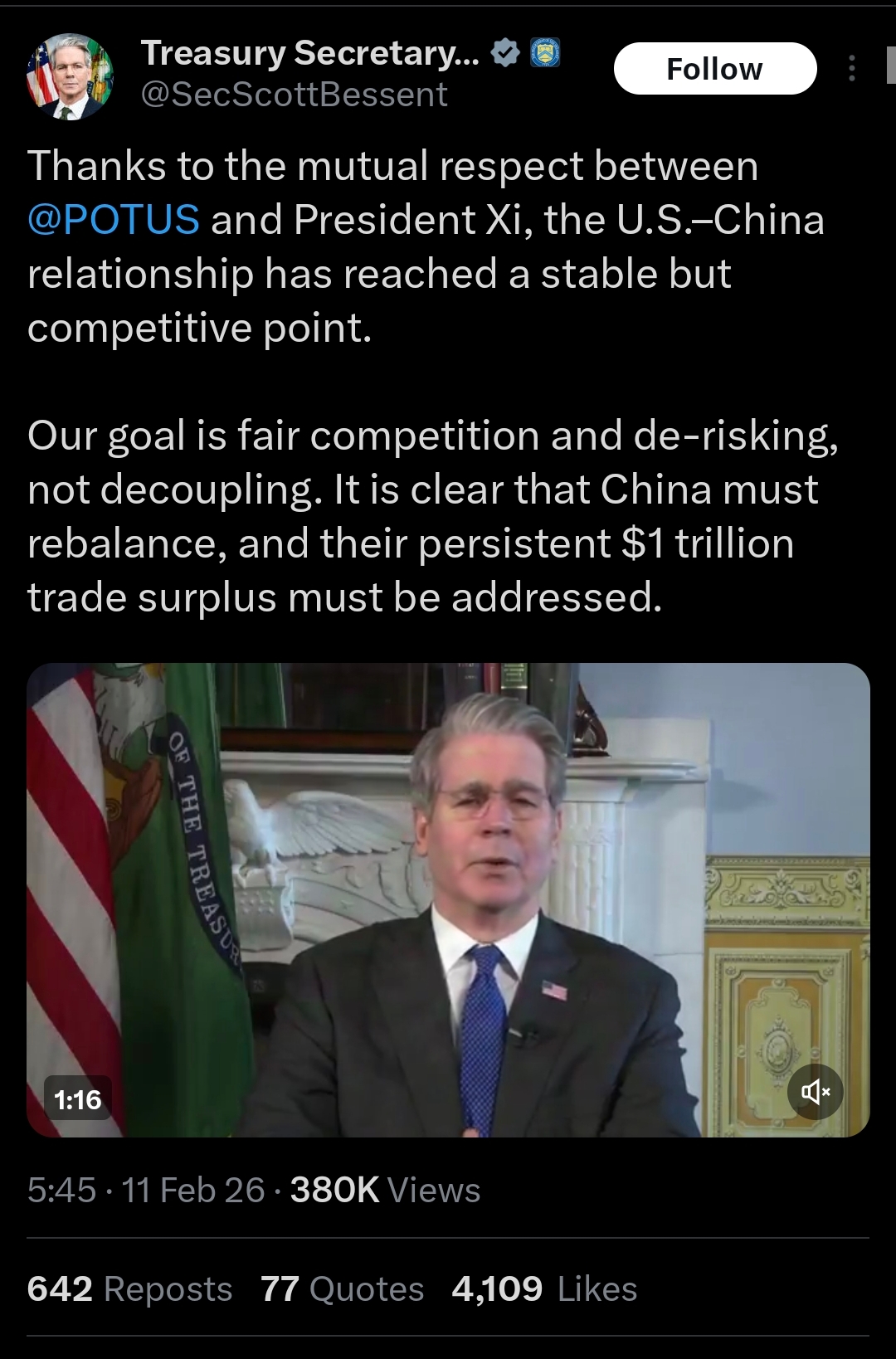The image size is (896, 1359).
Task: Open the Treasury Secretary display name
Action: click(310, 53)
